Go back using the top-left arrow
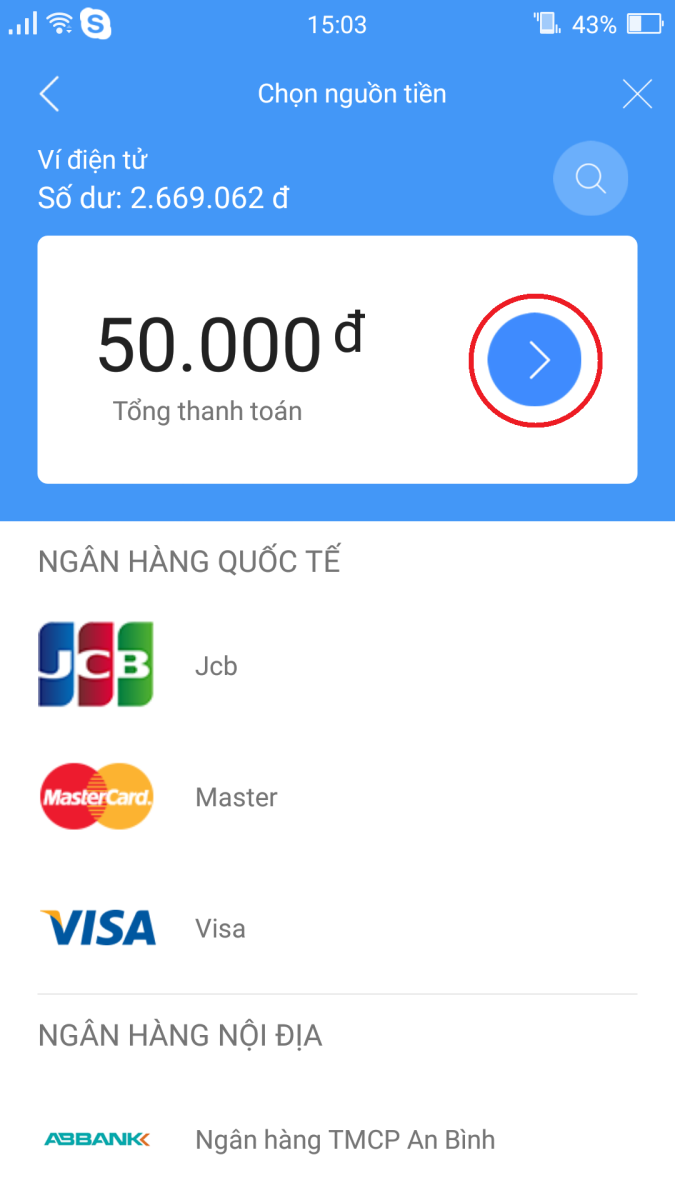The height and width of the screenshot is (1200, 675). (49, 94)
